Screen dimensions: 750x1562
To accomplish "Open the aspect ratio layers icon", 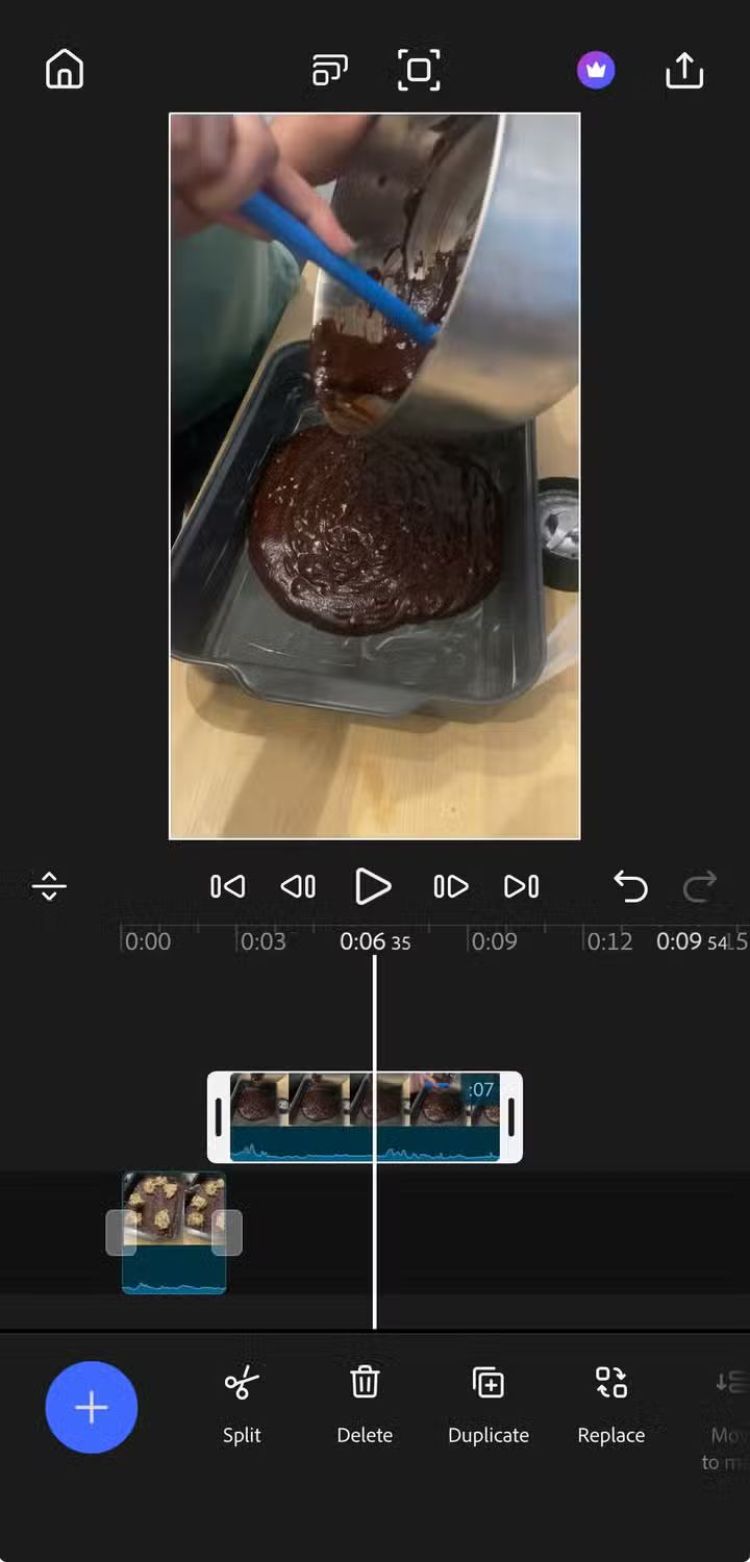I will [x=330, y=70].
